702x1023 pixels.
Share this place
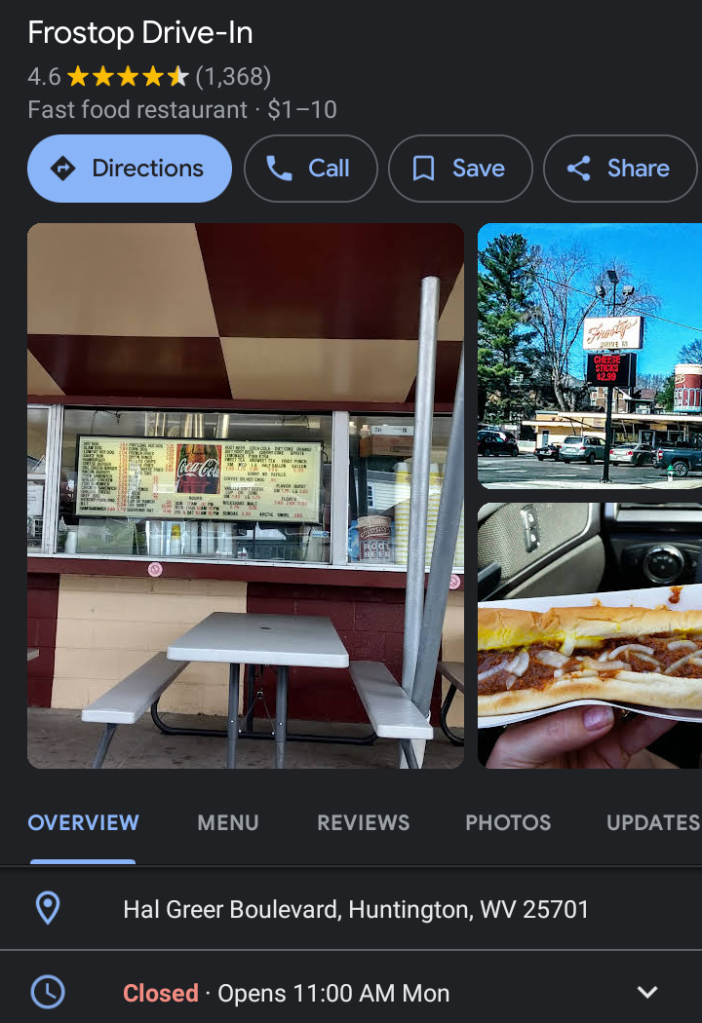[x=619, y=169]
